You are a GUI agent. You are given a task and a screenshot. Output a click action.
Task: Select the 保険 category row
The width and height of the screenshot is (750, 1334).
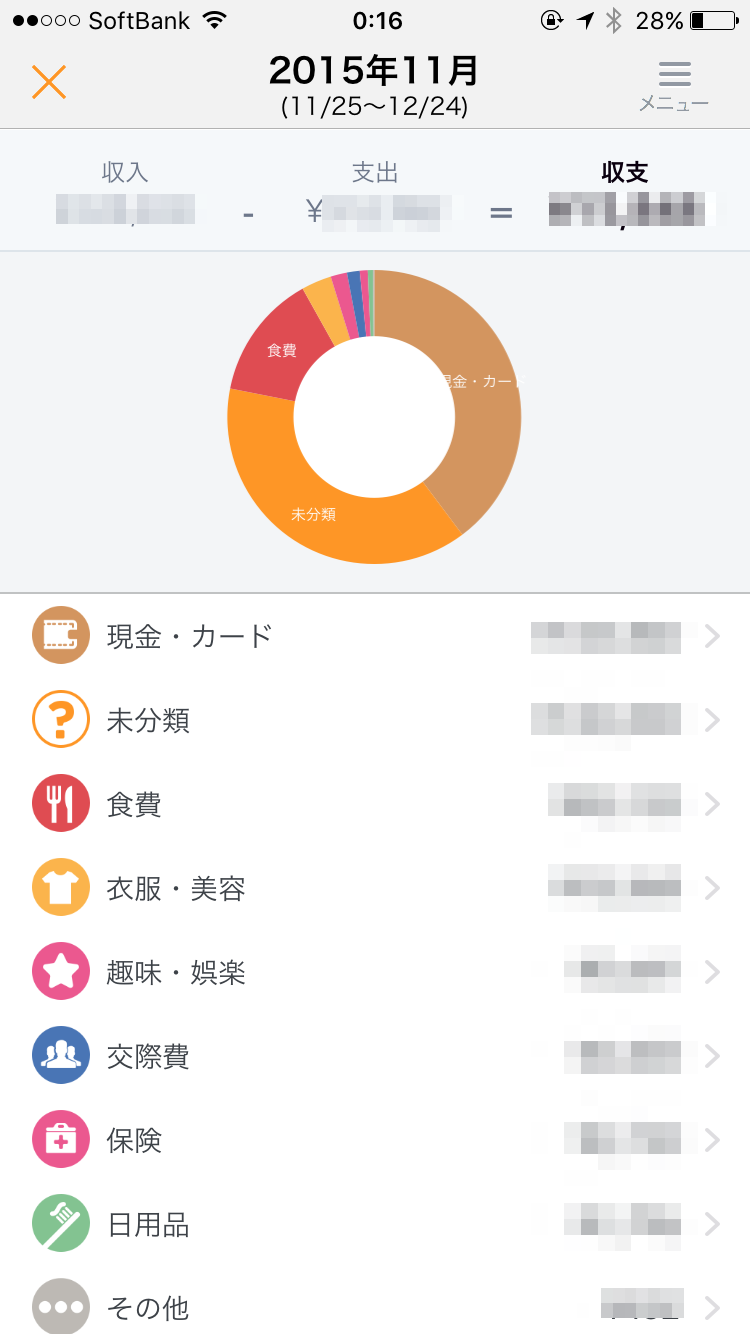375,1140
